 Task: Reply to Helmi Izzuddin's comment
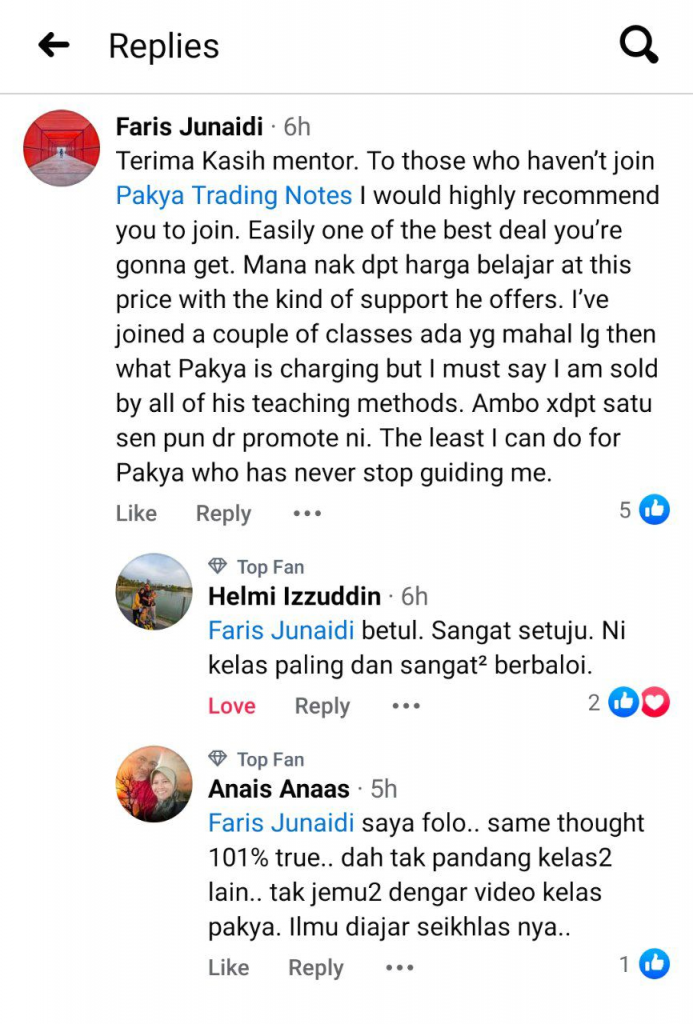[322, 706]
